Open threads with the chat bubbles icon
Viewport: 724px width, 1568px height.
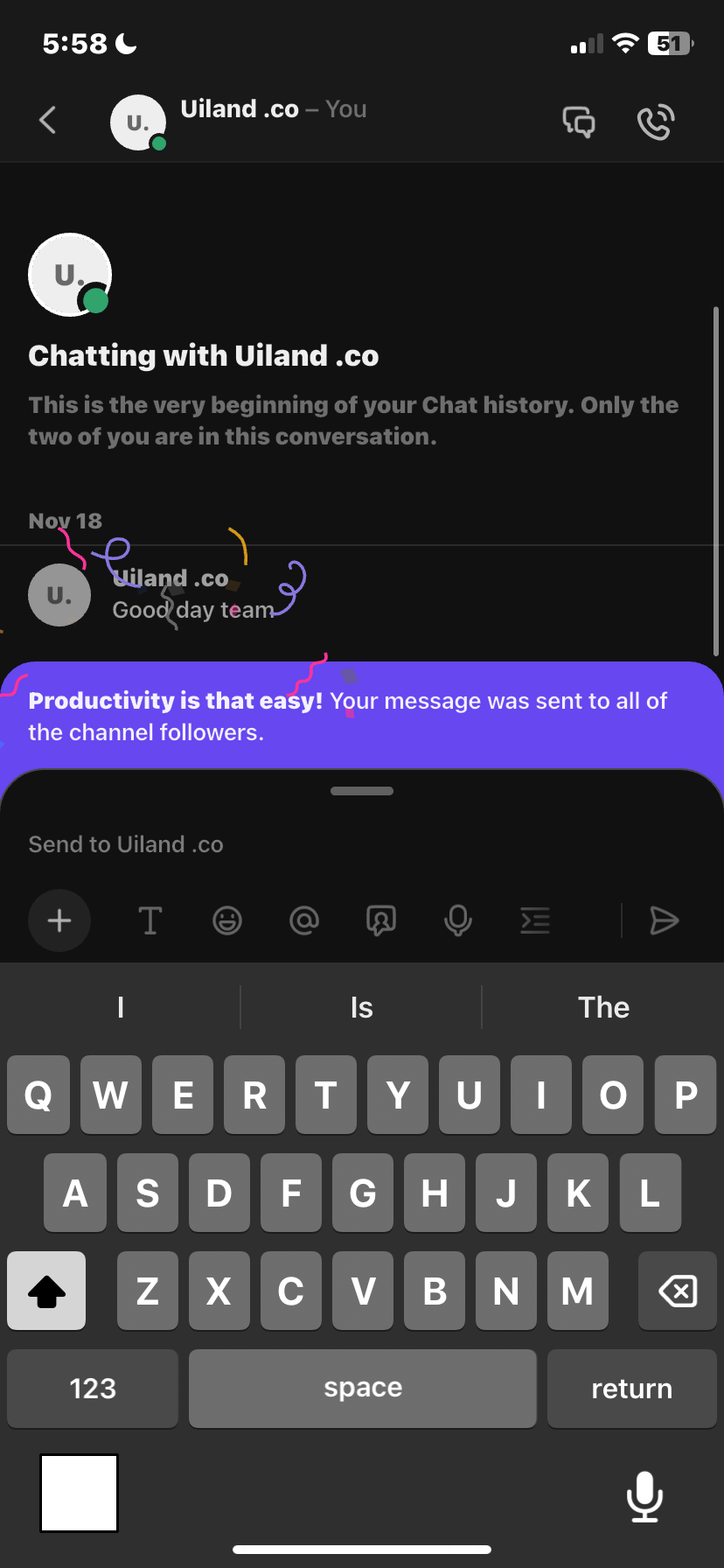pos(578,122)
